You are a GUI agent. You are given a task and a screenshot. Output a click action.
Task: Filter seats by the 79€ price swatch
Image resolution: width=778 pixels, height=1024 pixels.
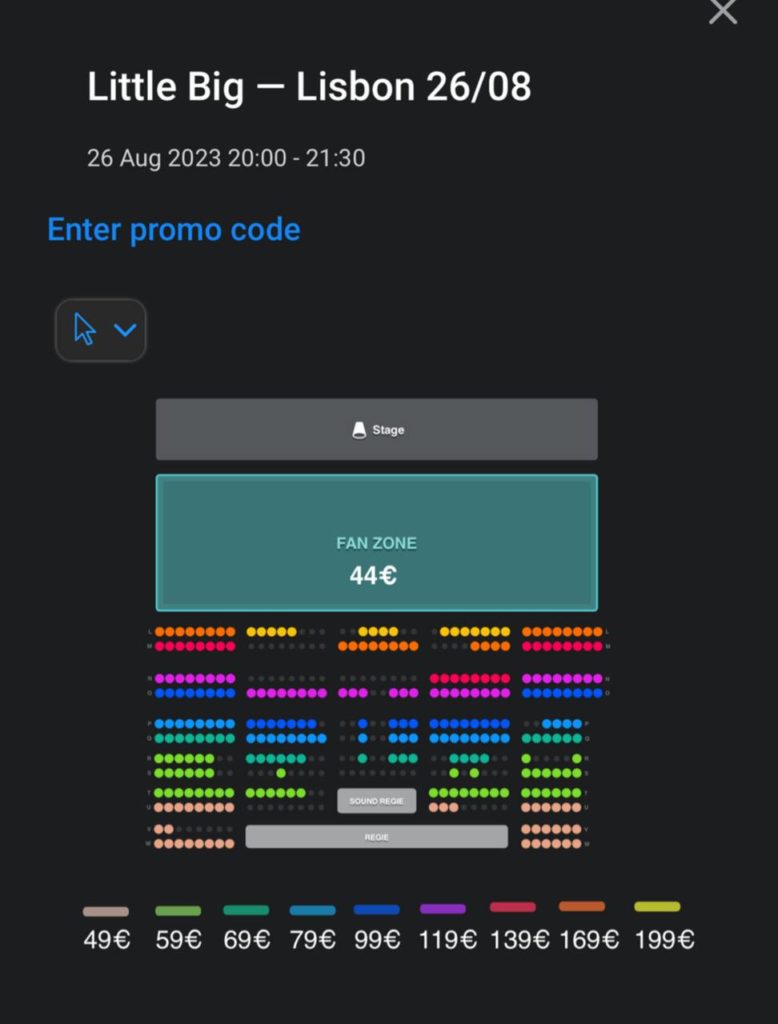click(x=312, y=910)
